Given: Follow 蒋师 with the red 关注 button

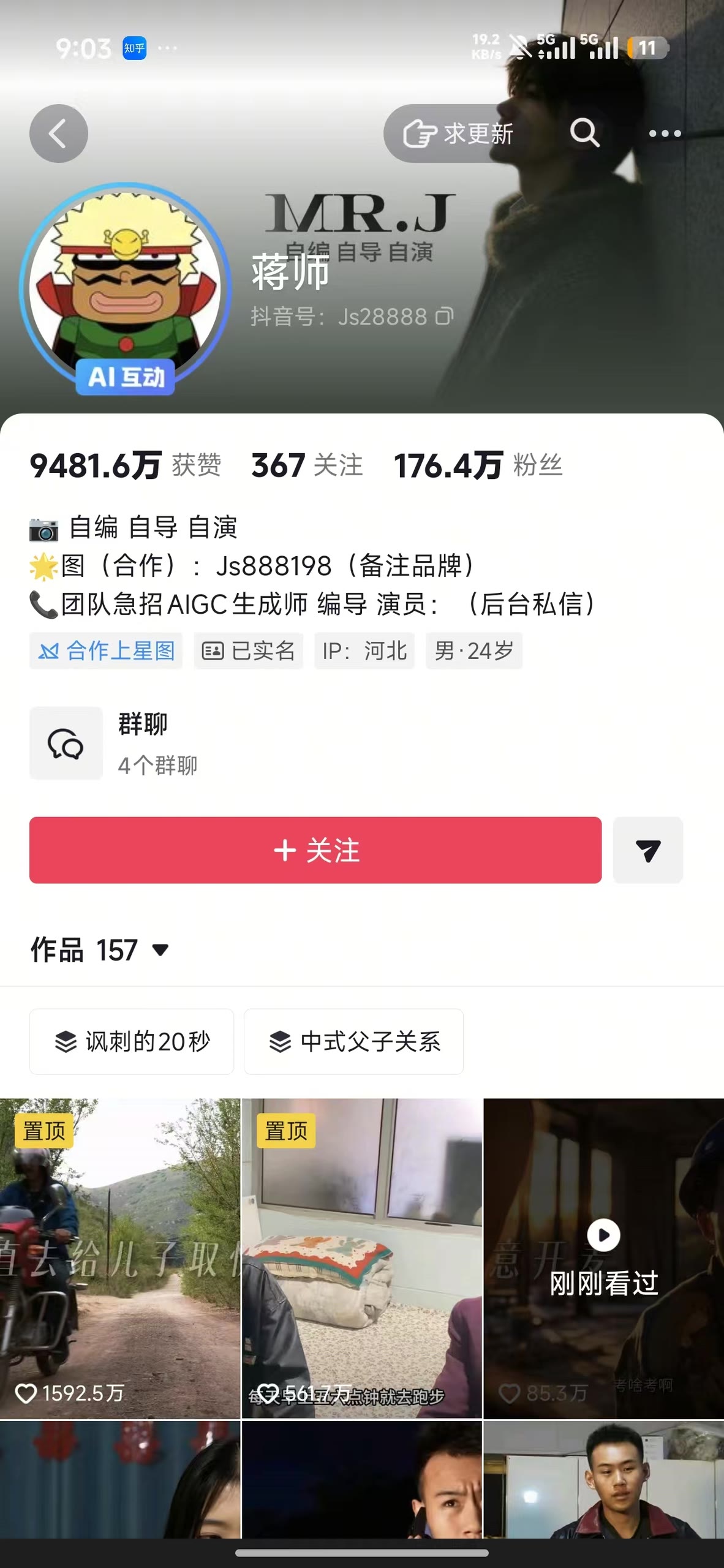Looking at the screenshot, I should (x=315, y=850).
